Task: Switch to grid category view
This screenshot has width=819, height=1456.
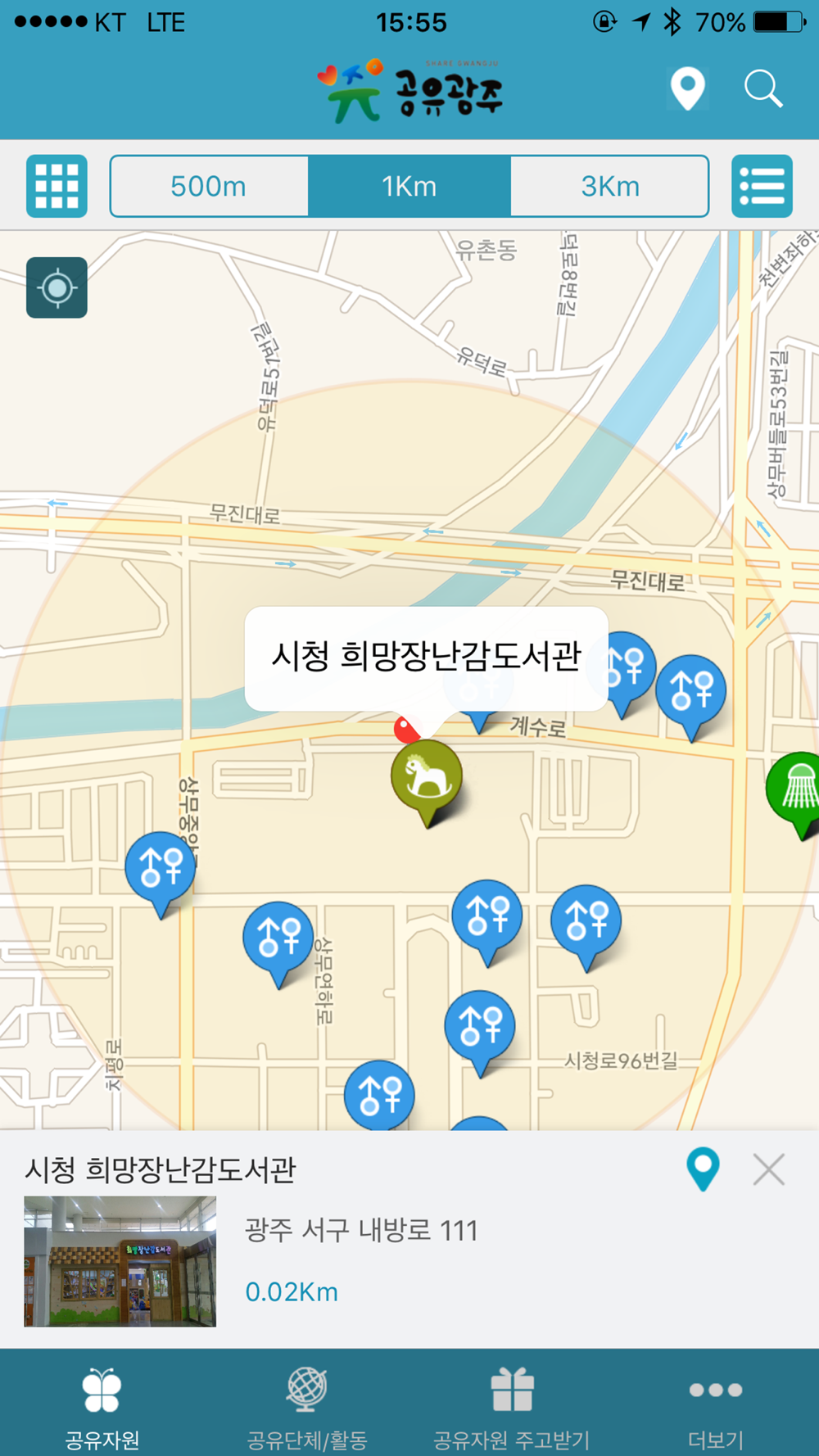Action: pos(57,186)
